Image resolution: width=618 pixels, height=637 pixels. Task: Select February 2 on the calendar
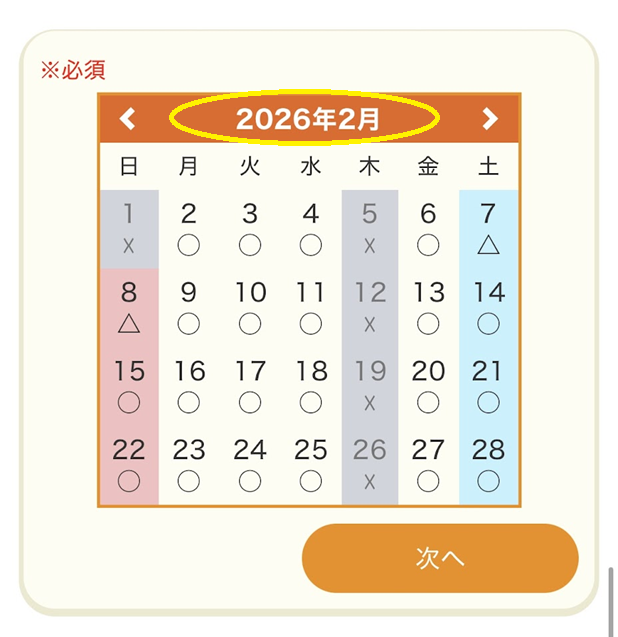click(189, 228)
